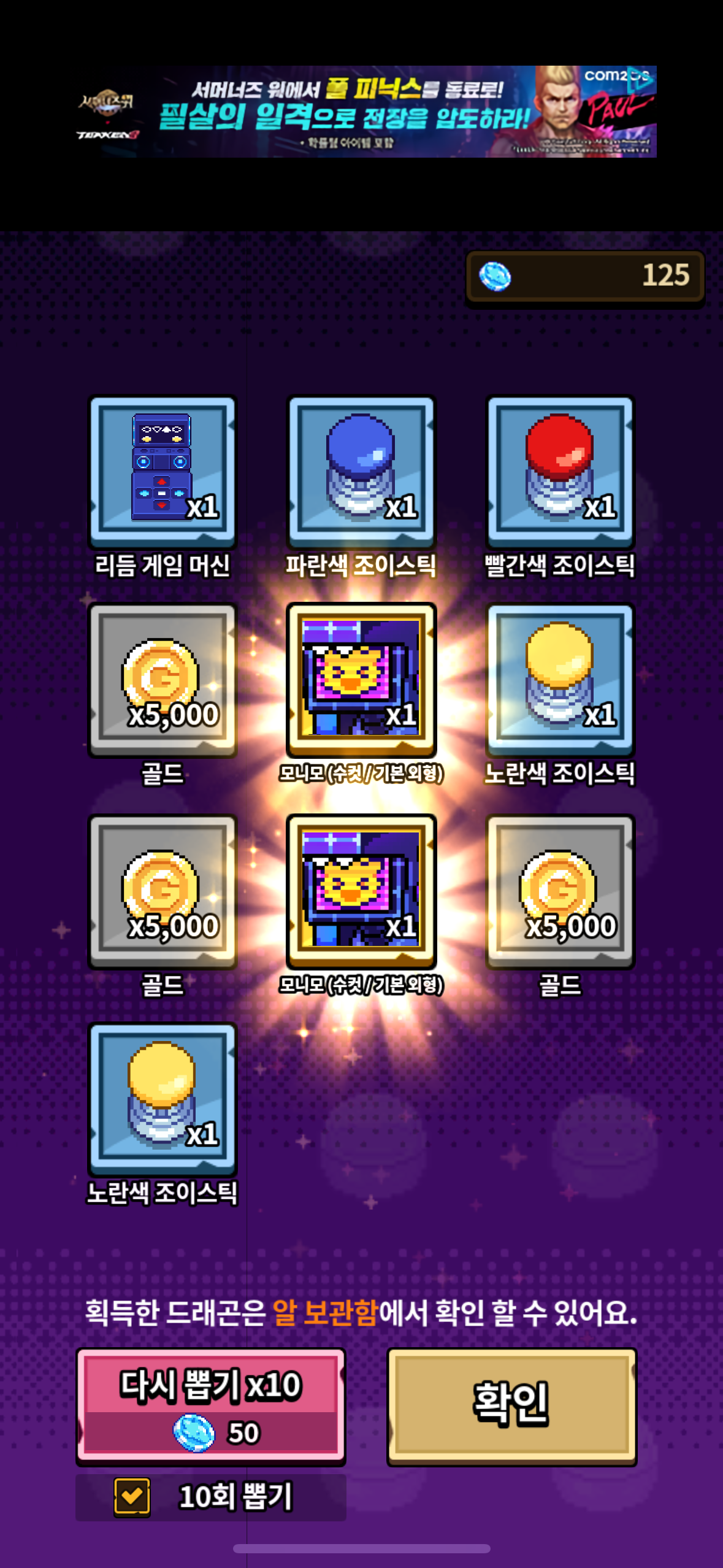
Task: Draw again with 다시 뽑기 x10
Action: tap(210, 1404)
